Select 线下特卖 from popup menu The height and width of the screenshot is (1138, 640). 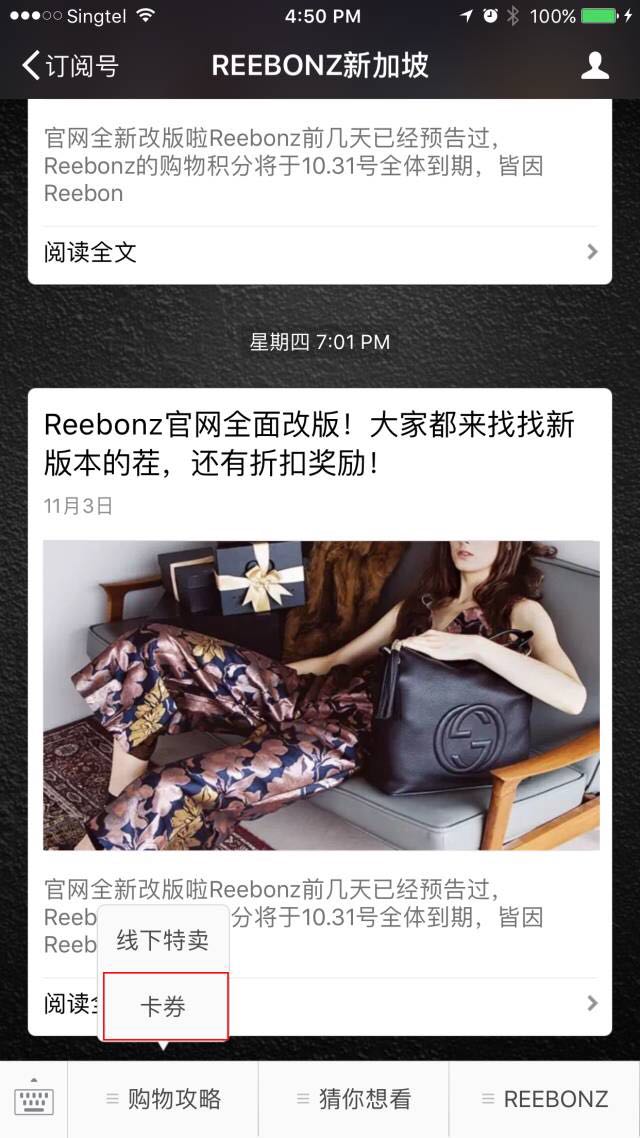tap(163, 940)
